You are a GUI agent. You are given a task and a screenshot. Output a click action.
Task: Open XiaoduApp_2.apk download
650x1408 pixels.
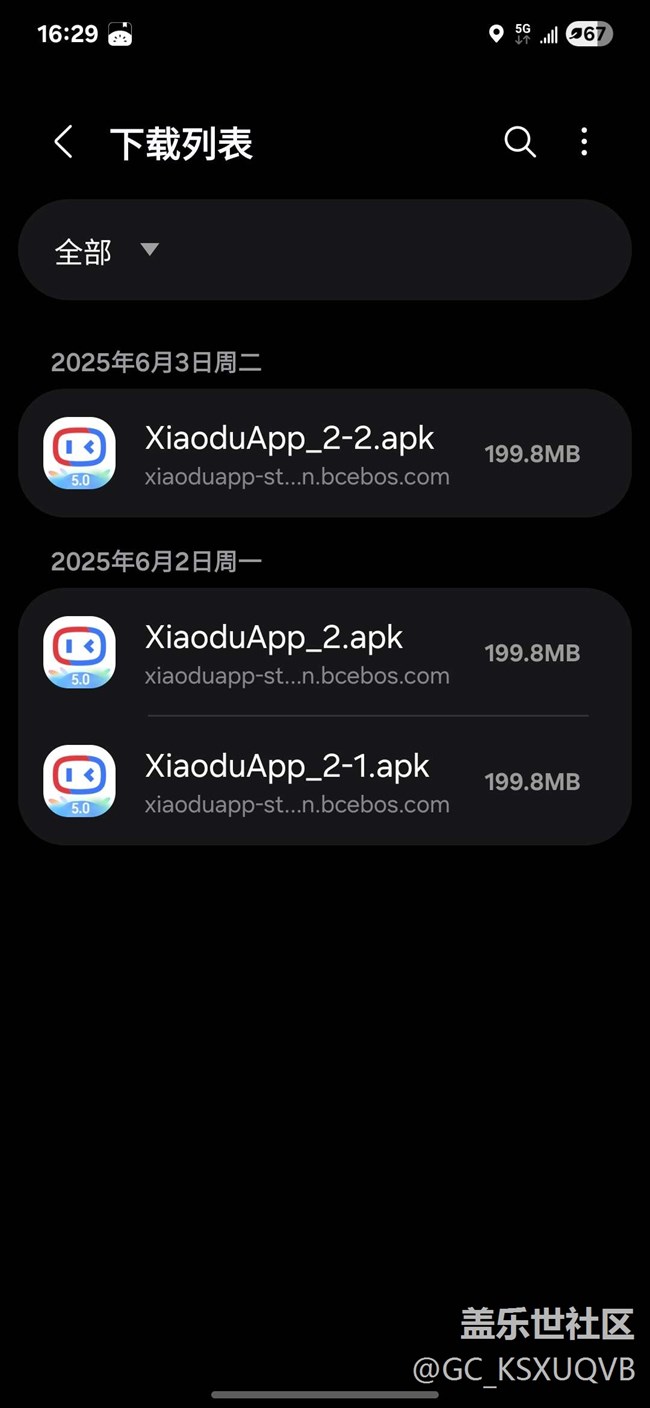coord(325,652)
